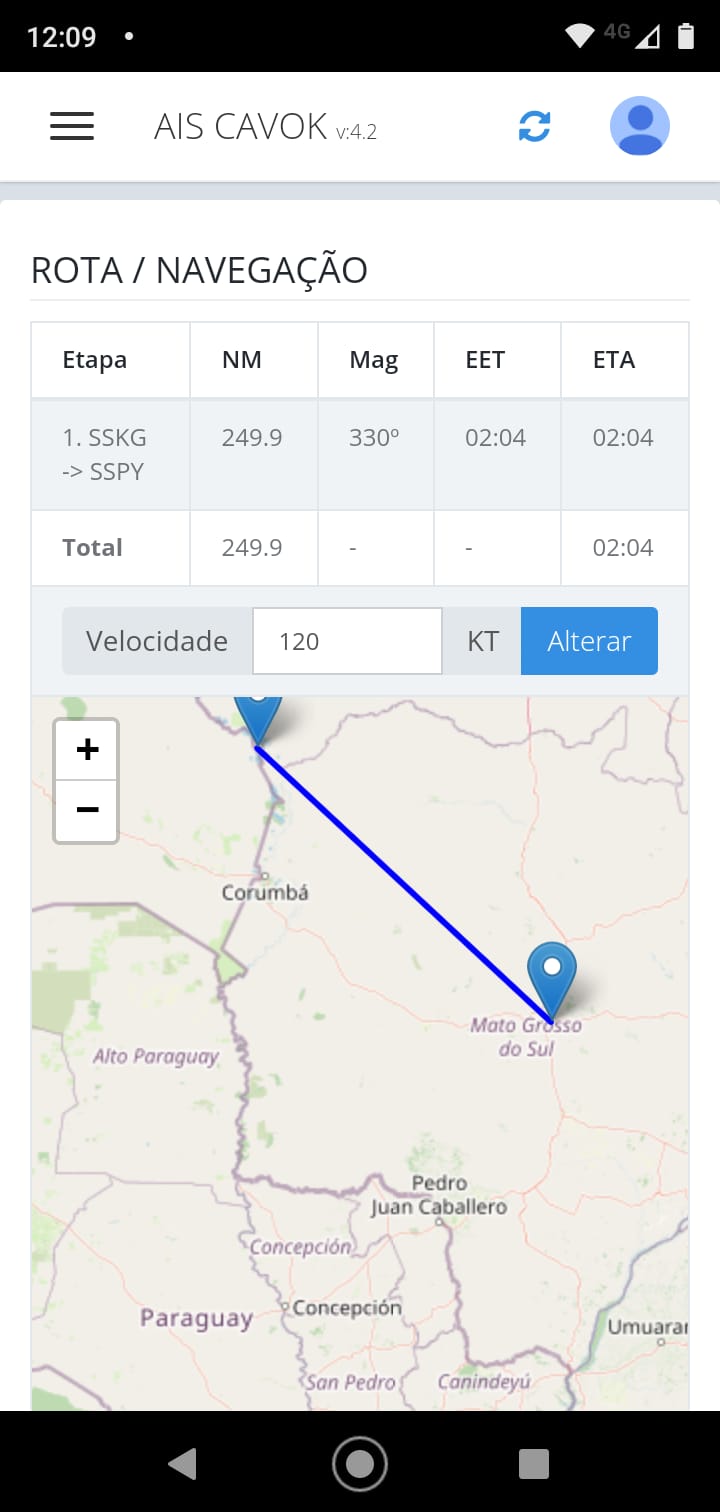Focus the Velocidade speed input field
This screenshot has height=1512, width=720.
(347, 641)
